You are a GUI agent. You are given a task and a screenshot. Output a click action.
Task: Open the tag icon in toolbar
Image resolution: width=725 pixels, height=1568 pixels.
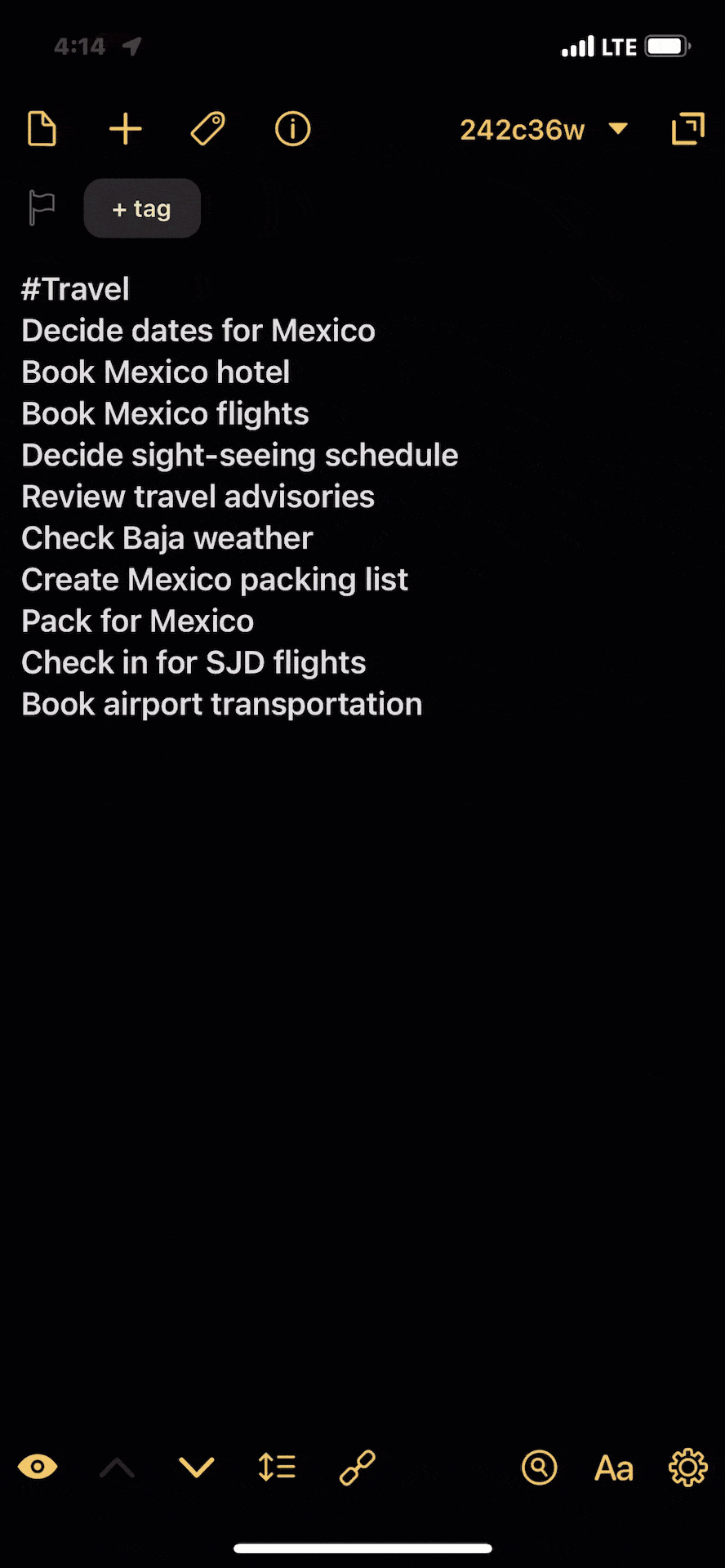click(208, 129)
